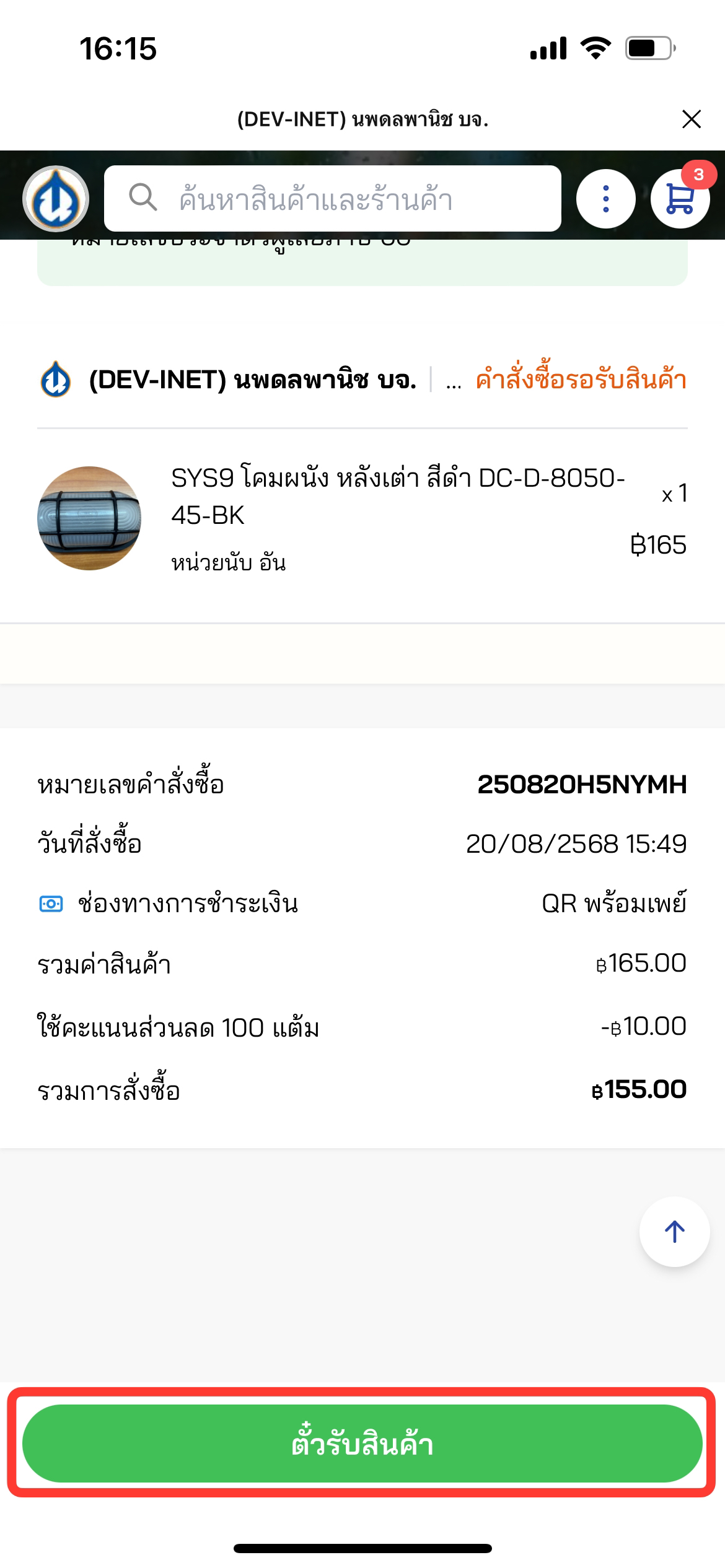The width and height of the screenshot is (725, 1568).
Task: Tap the green ตั๋วรับสินค้า button
Action: [x=362, y=1444]
